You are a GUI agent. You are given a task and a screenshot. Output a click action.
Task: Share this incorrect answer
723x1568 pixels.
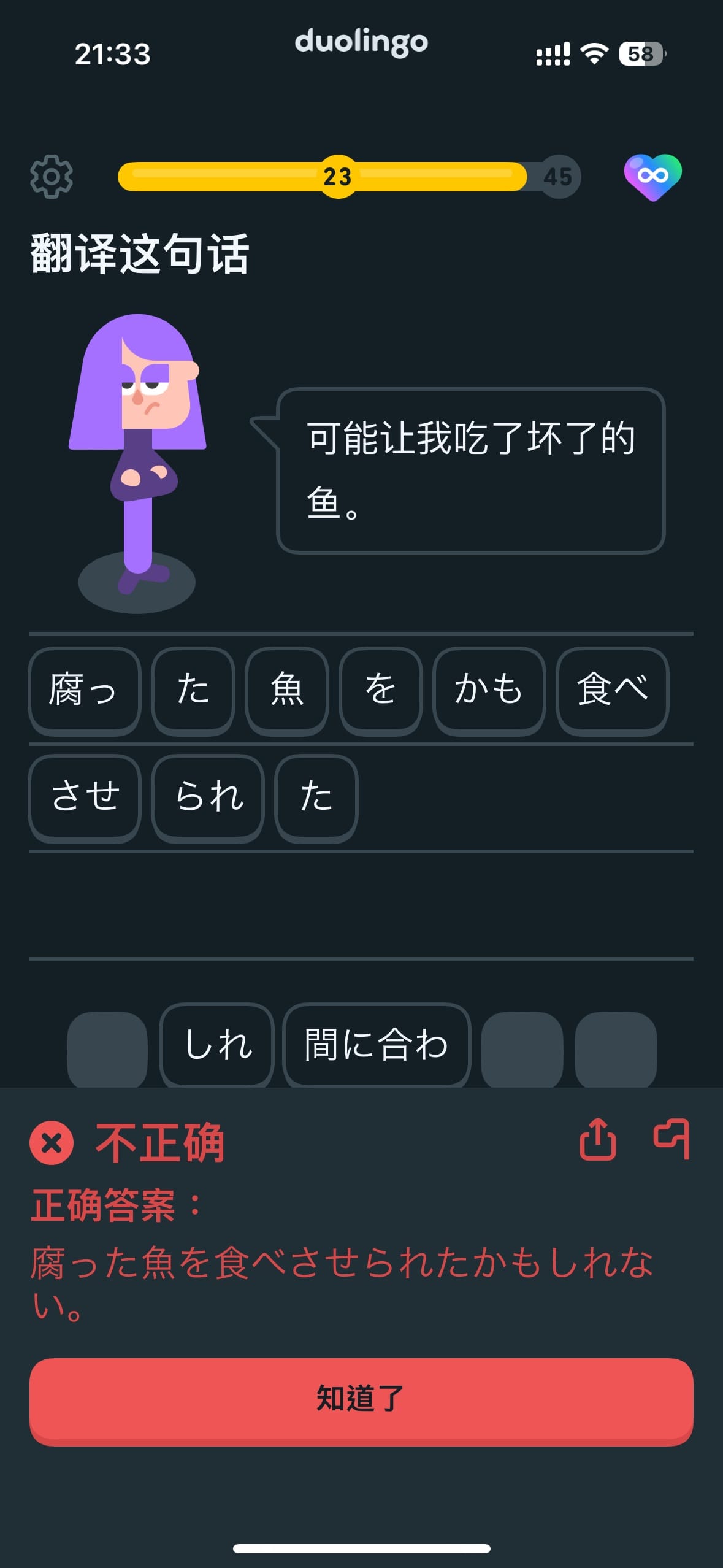597,1140
